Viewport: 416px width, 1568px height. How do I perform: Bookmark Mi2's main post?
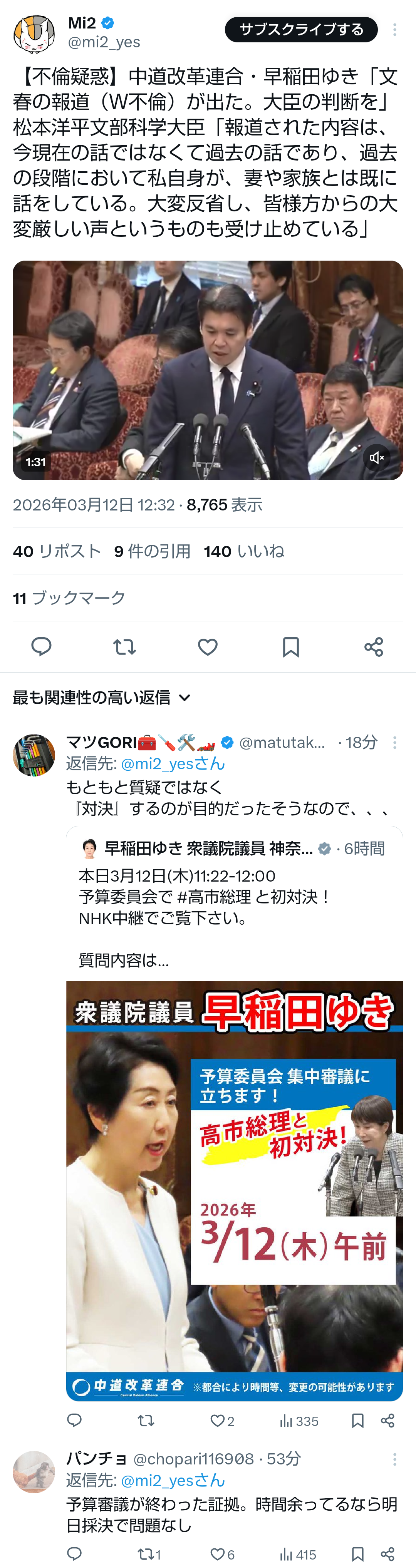pos(291,646)
